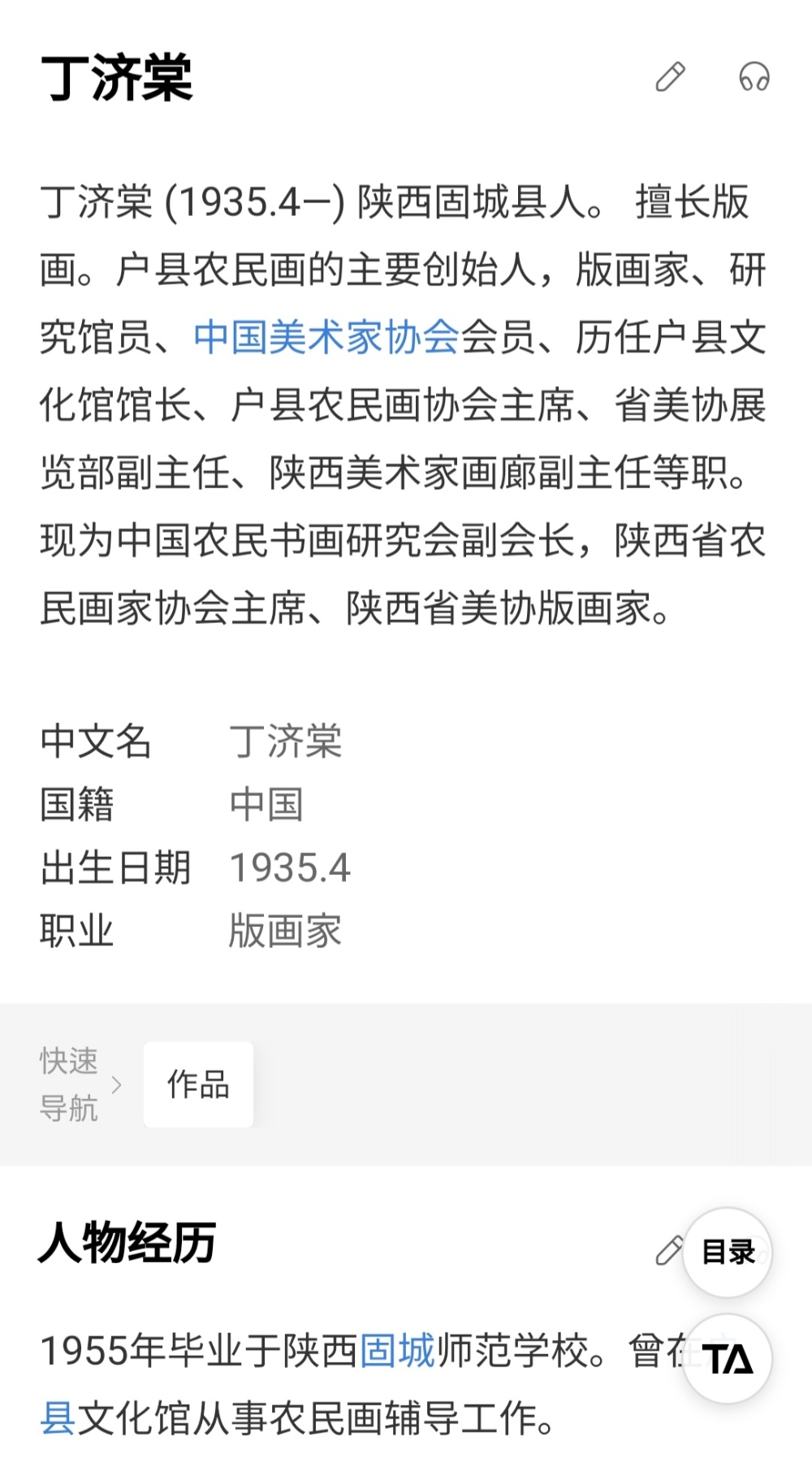Expand the 快速导航 arrow
812x1476 pixels.
[116, 1084]
